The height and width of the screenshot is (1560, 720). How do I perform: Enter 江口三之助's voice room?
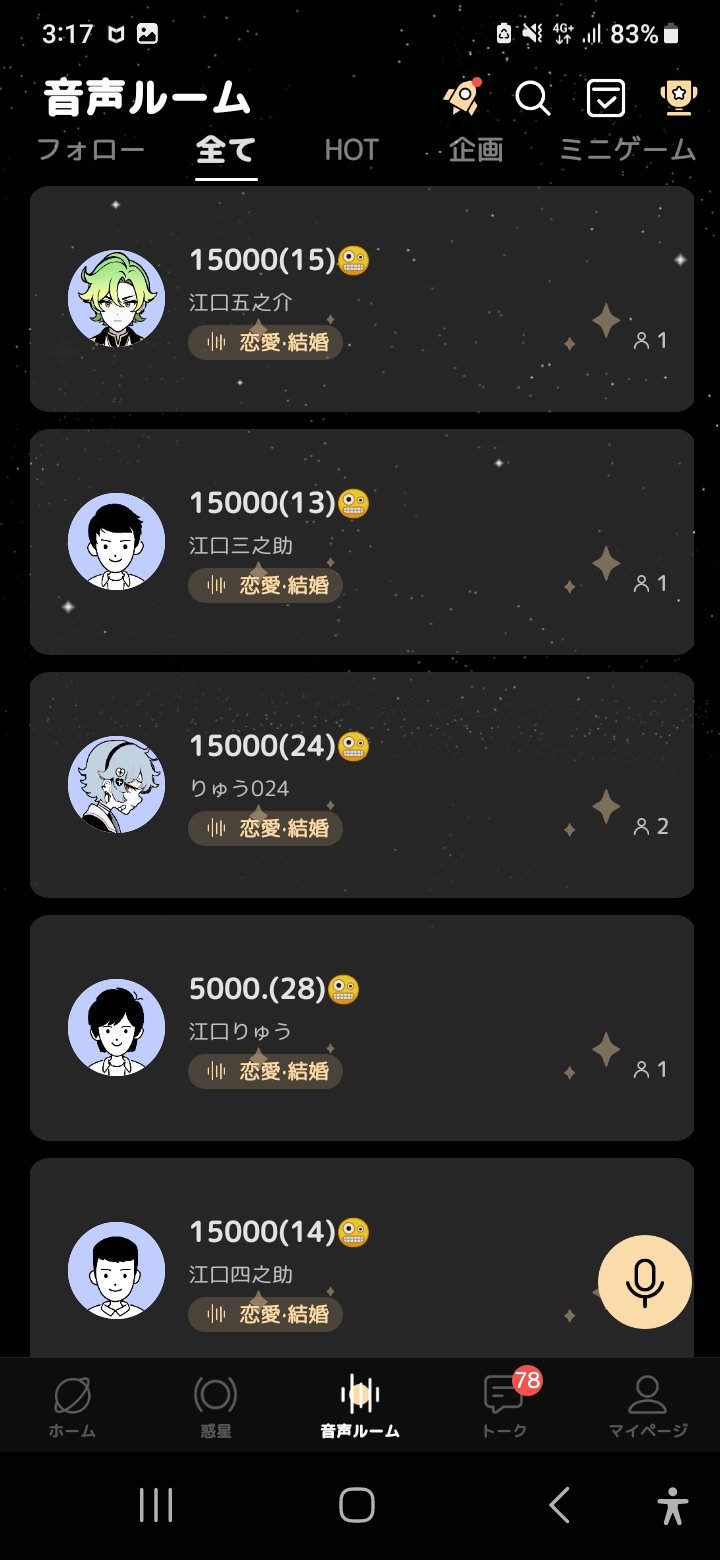point(361,541)
